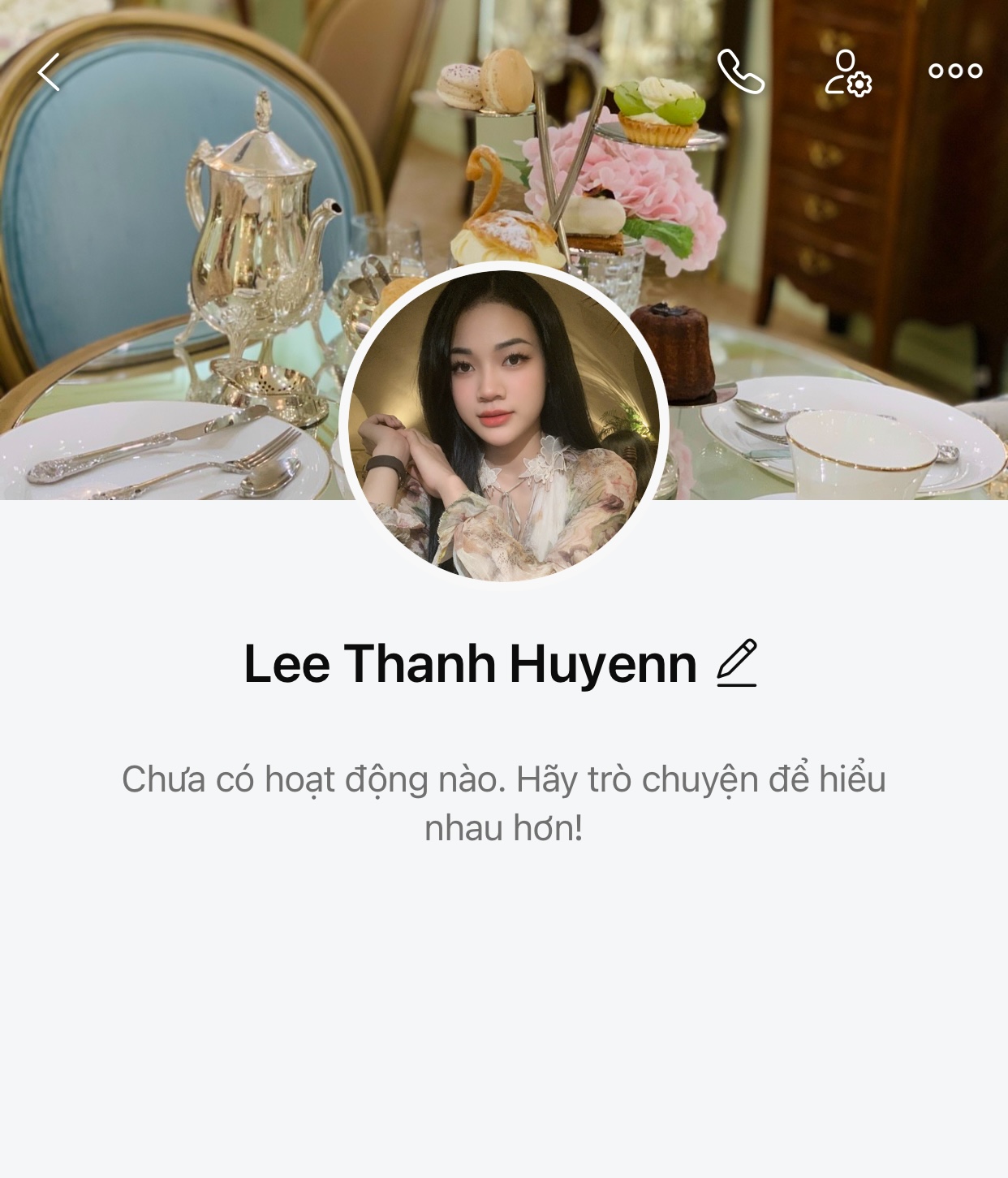Open the friend settings icon
This screenshot has height=1178, width=1008.
tap(848, 73)
